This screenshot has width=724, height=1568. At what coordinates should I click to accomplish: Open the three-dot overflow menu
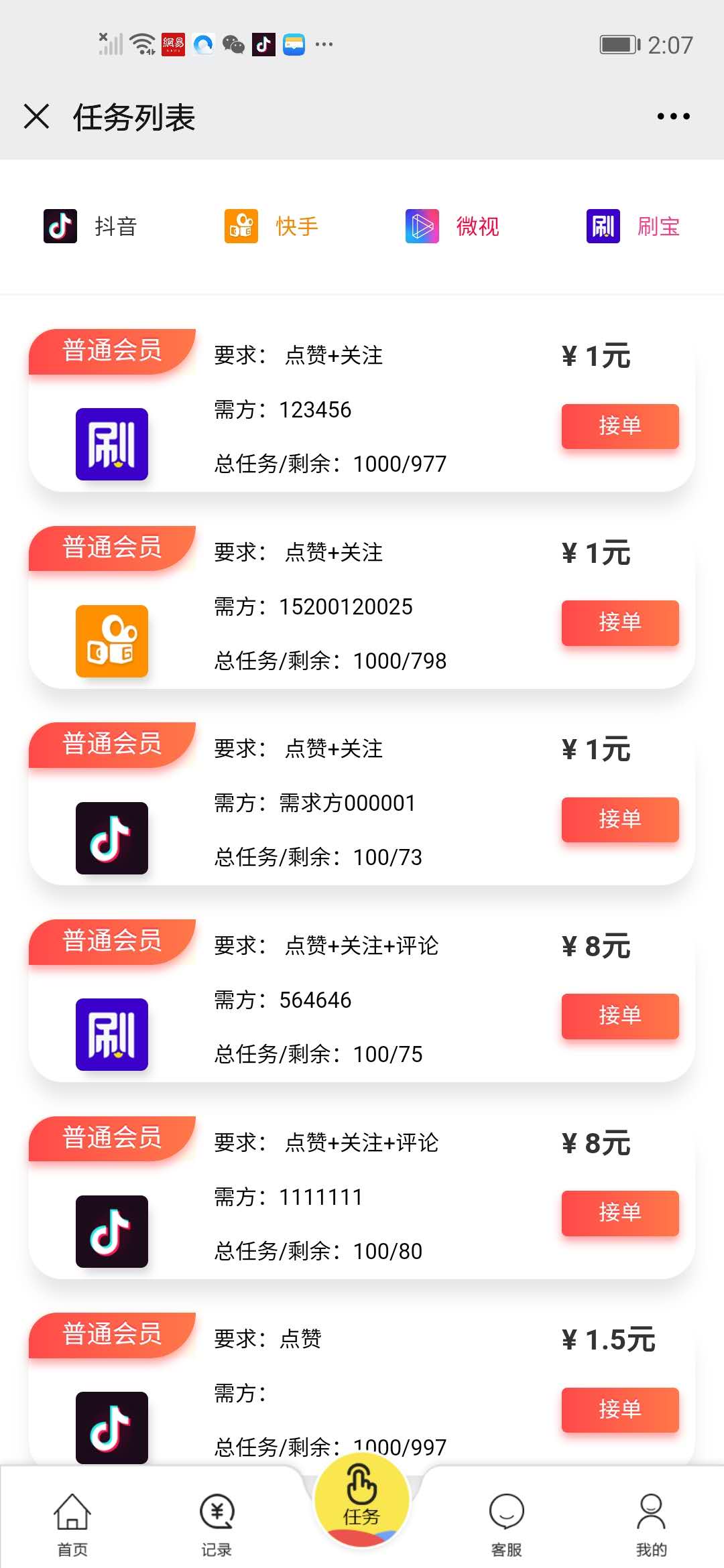point(673,117)
